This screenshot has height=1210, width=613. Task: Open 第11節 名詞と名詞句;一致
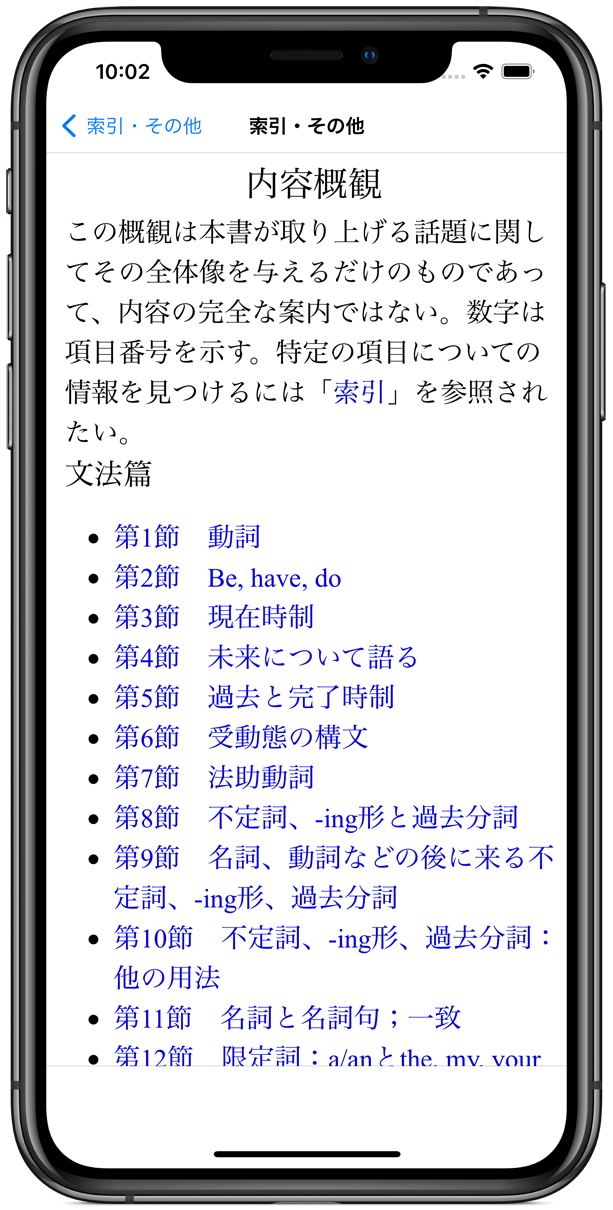point(287,1018)
